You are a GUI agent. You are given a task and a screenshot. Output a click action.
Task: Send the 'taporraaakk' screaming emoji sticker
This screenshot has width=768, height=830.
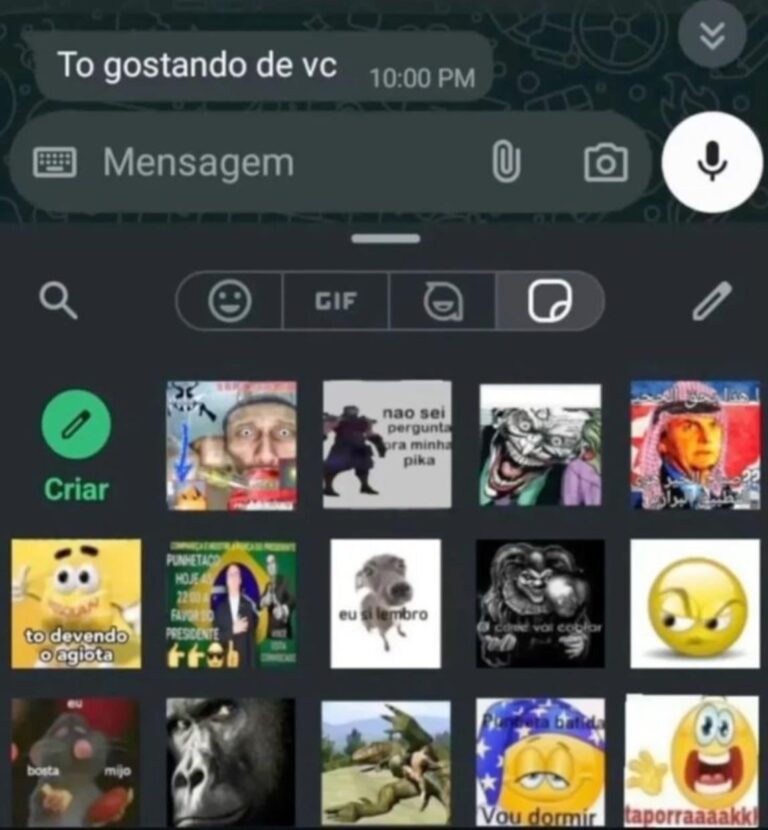692,762
